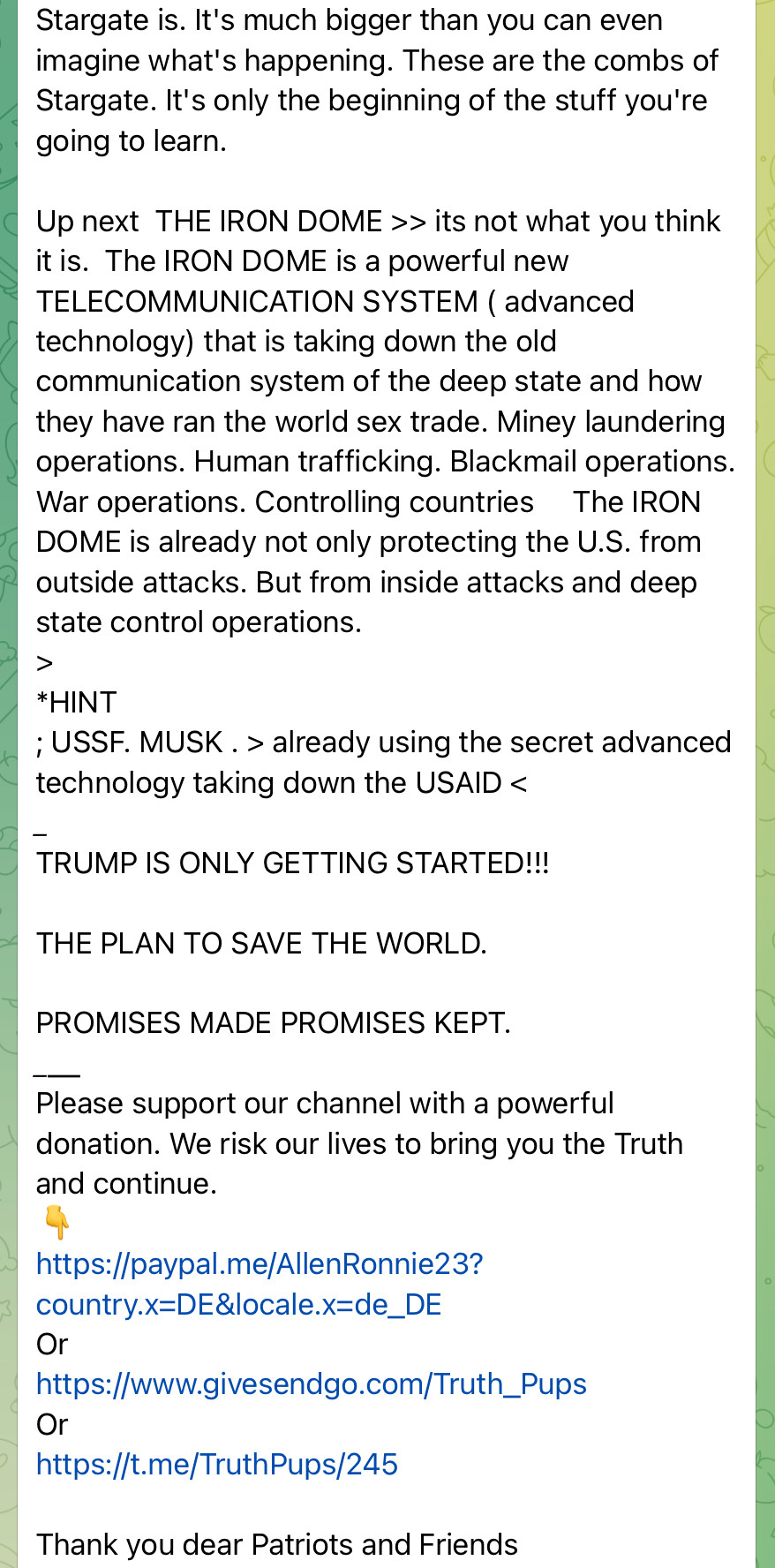Open the GiveSendGo Truth_Pups link
Viewport: 775px width, 1568px height.
coord(311,1384)
